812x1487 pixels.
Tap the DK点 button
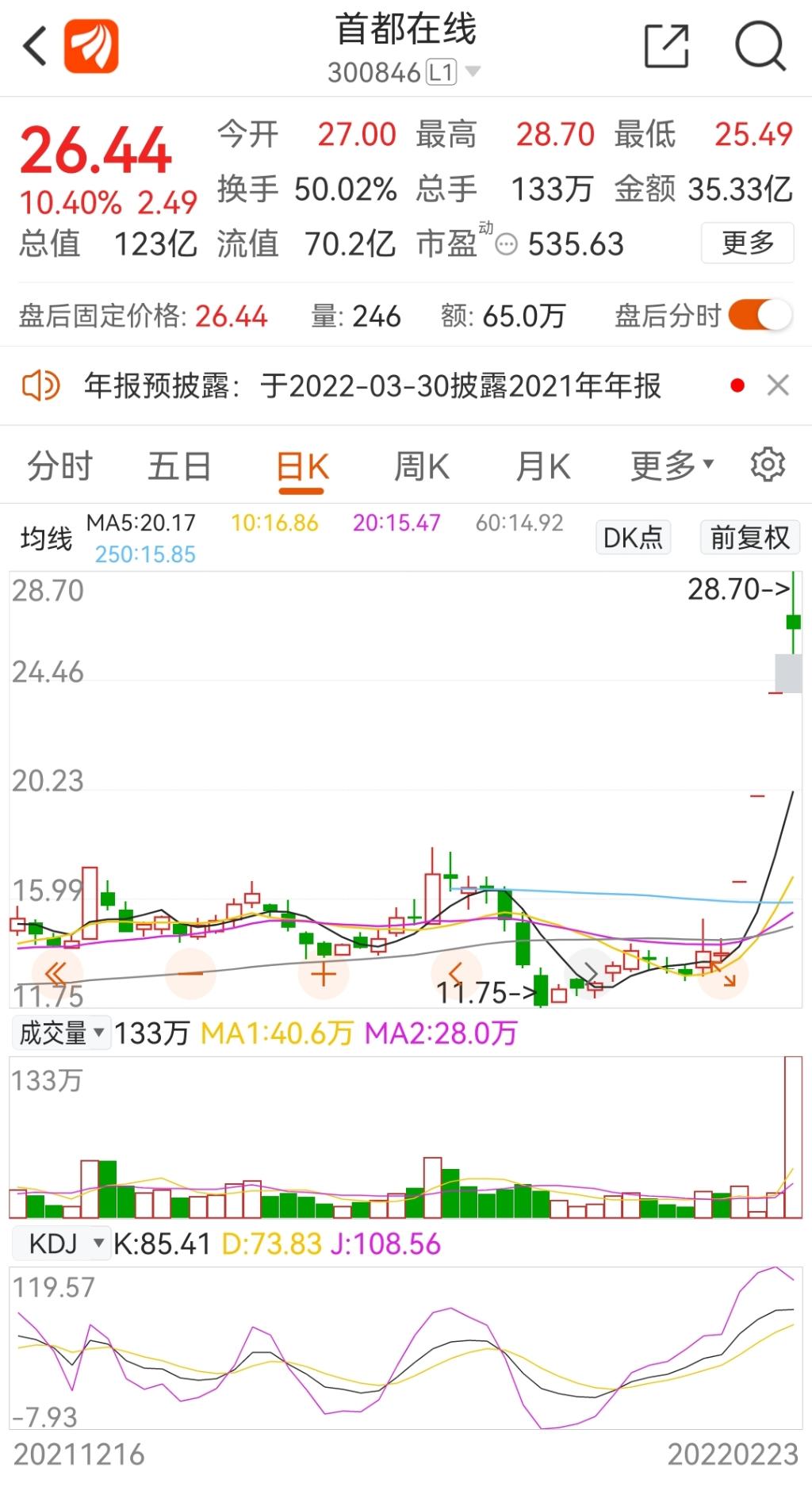633,538
